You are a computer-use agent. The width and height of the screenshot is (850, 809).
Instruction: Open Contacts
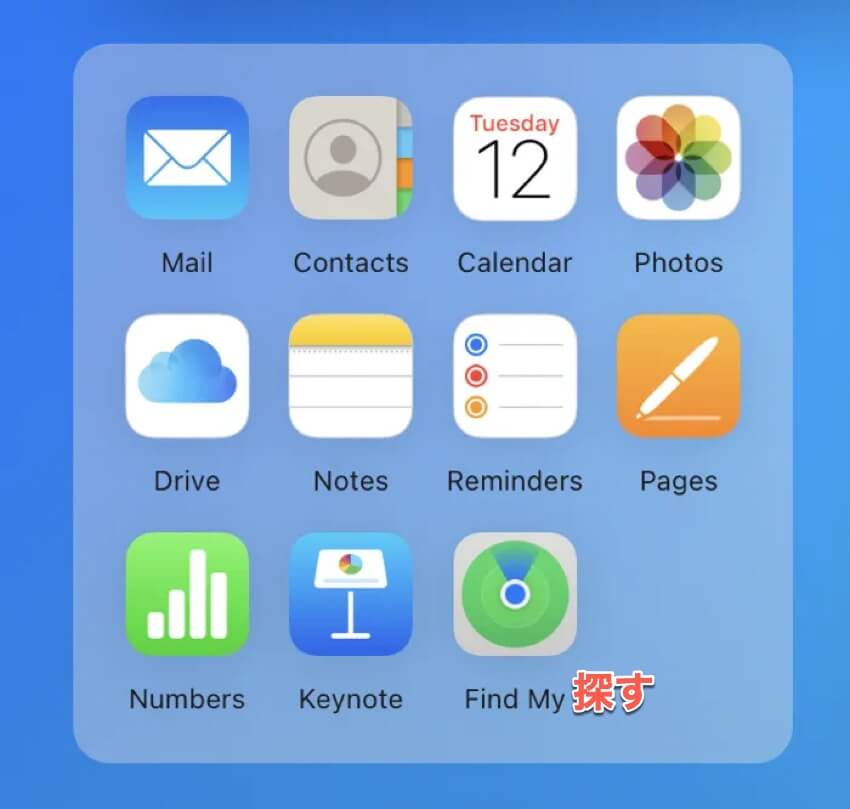351,158
